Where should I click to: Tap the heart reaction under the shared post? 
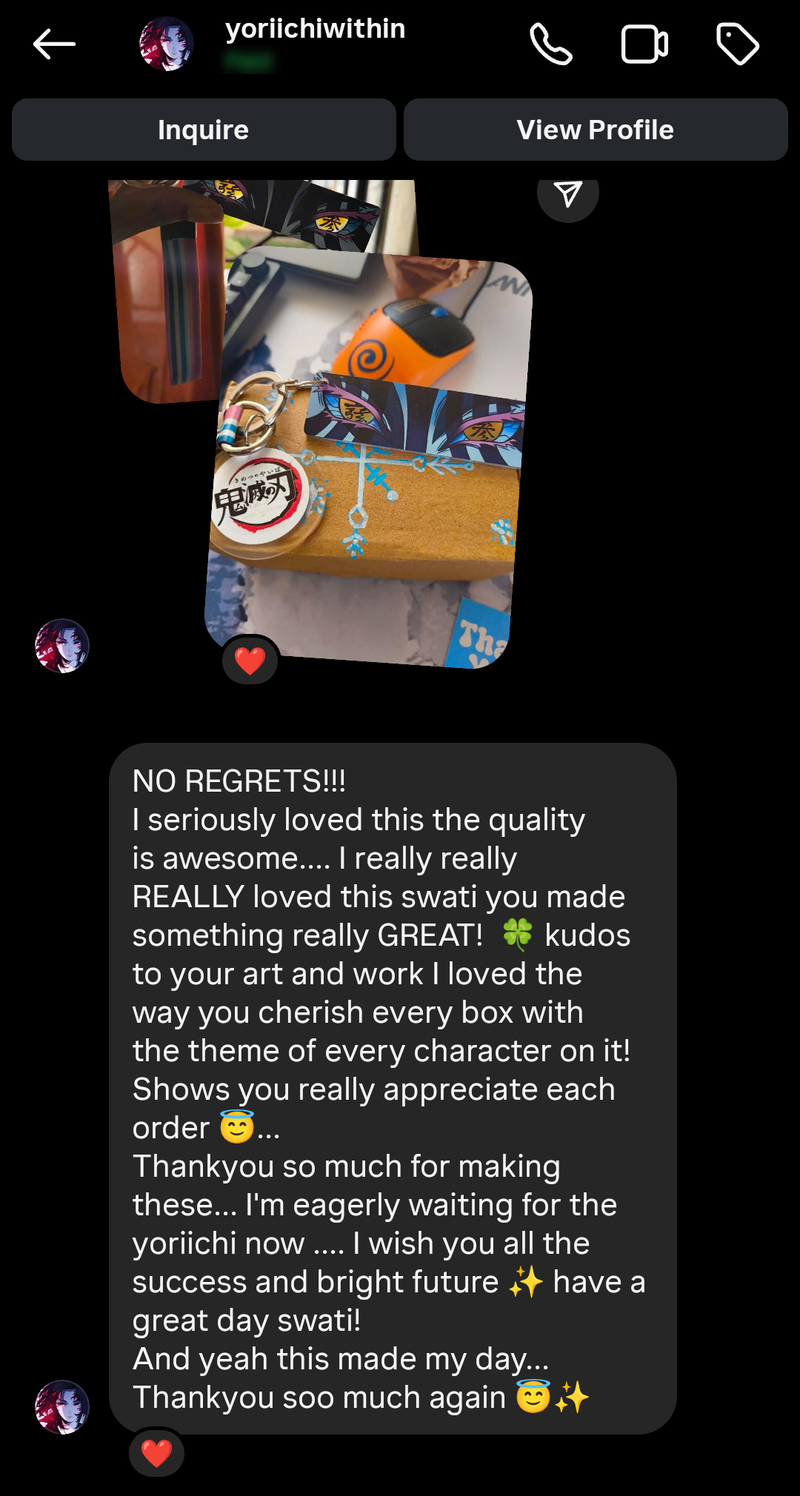(250, 661)
